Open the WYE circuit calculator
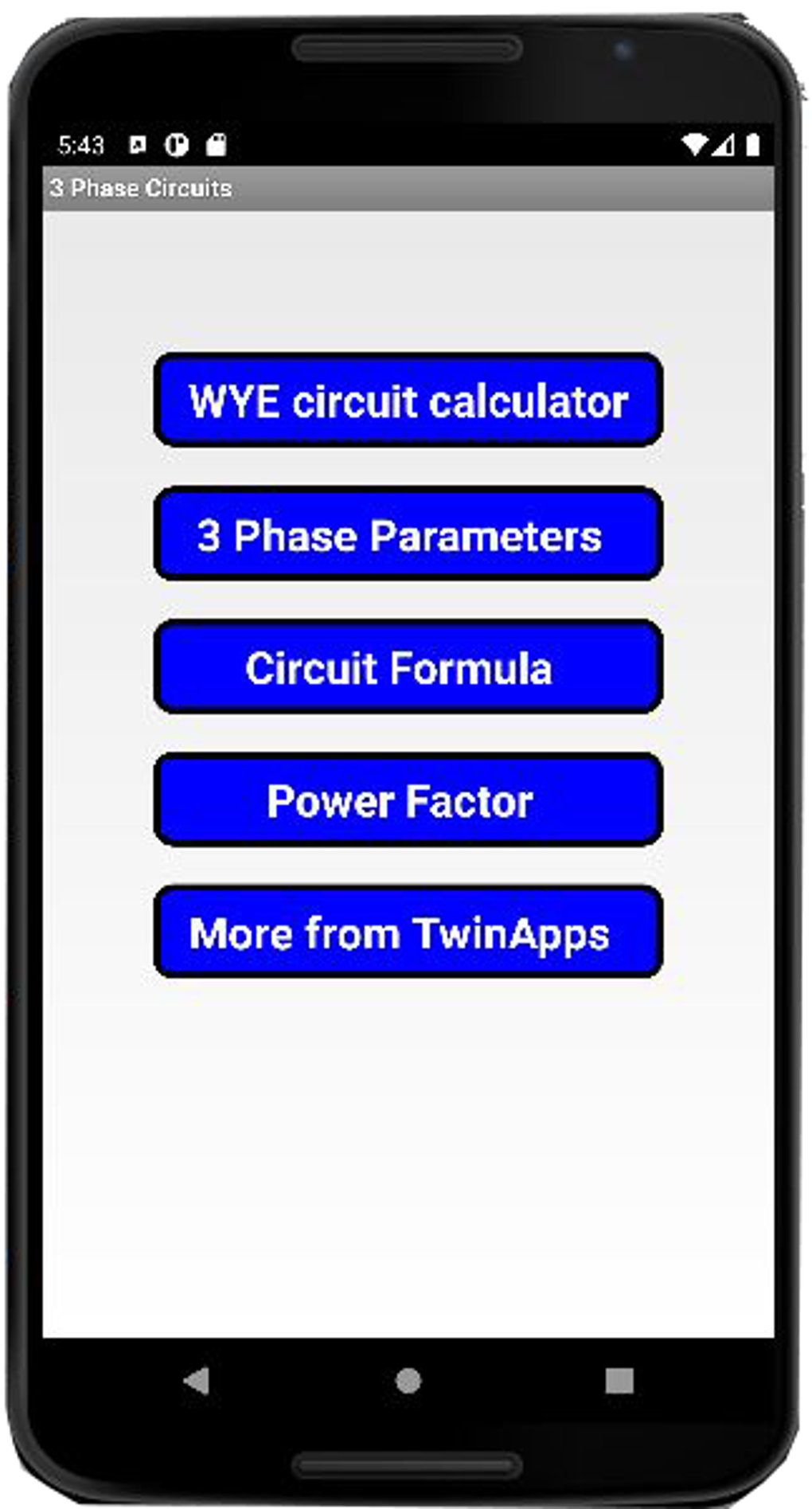The height and width of the screenshot is (1509, 812). pyautogui.click(x=407, y=401)
